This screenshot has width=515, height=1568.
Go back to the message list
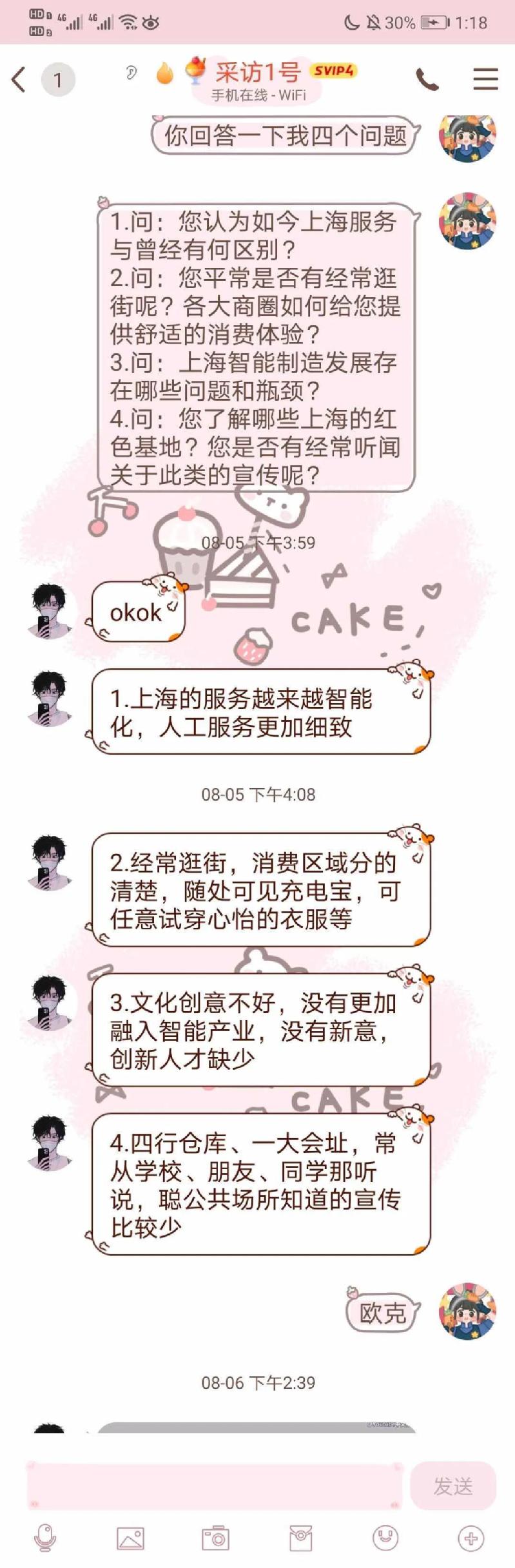[x=19, y=80]
